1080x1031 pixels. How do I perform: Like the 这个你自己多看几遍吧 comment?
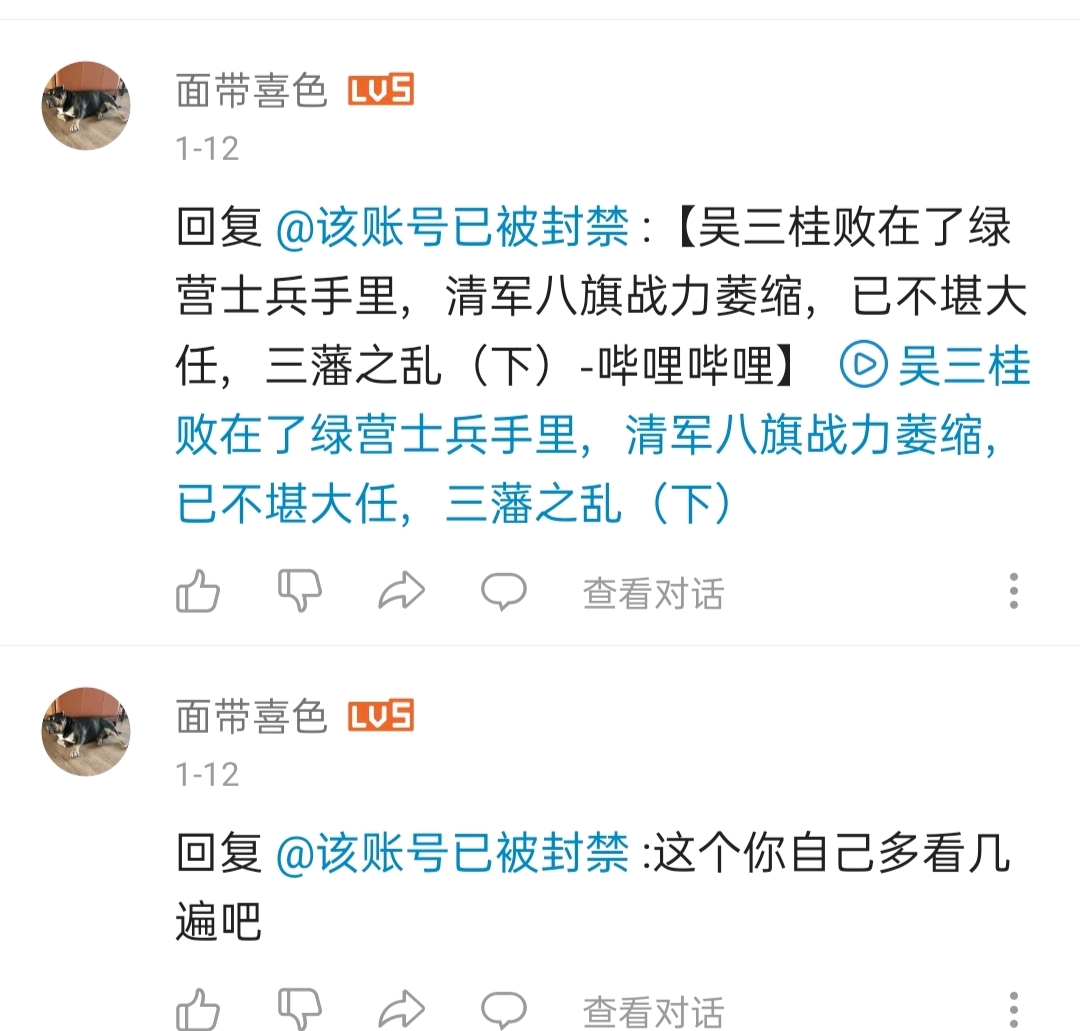coord(198,1008)
